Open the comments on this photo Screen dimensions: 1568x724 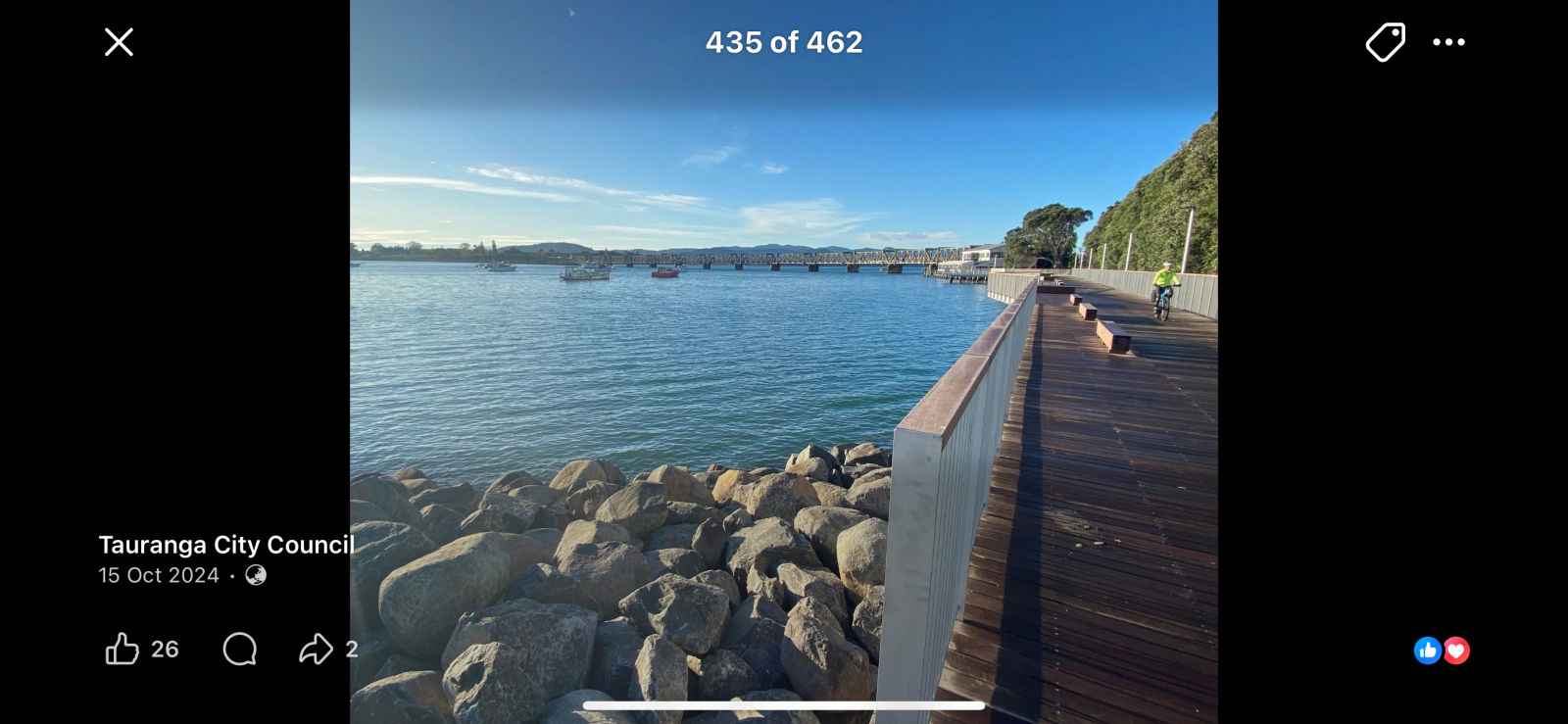click(x=239, y=649)
